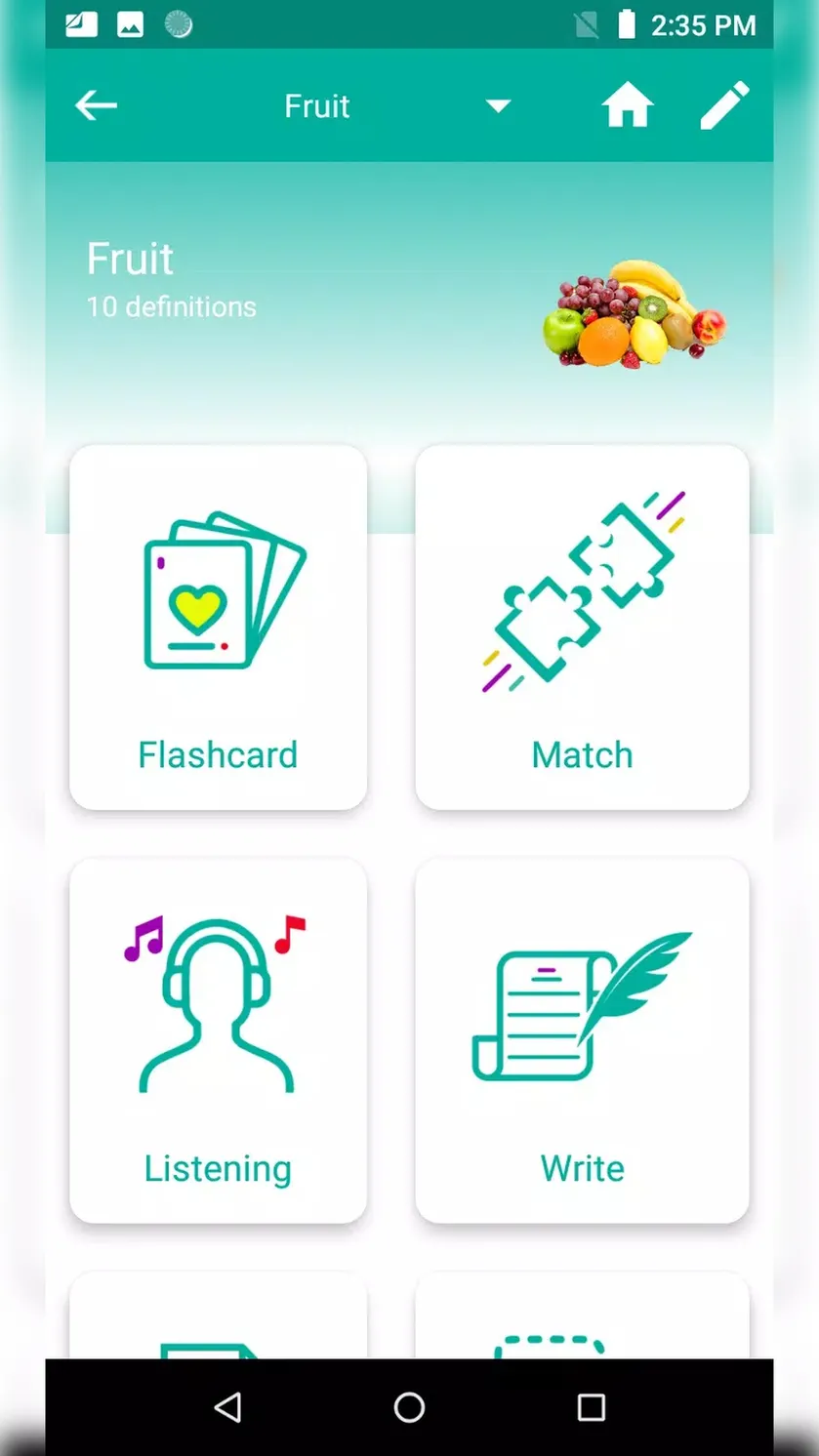Screen dimensions: 819x1456
Task: Open the Listening exercise
Action: pyautogui.click(x=219, y=1040)
